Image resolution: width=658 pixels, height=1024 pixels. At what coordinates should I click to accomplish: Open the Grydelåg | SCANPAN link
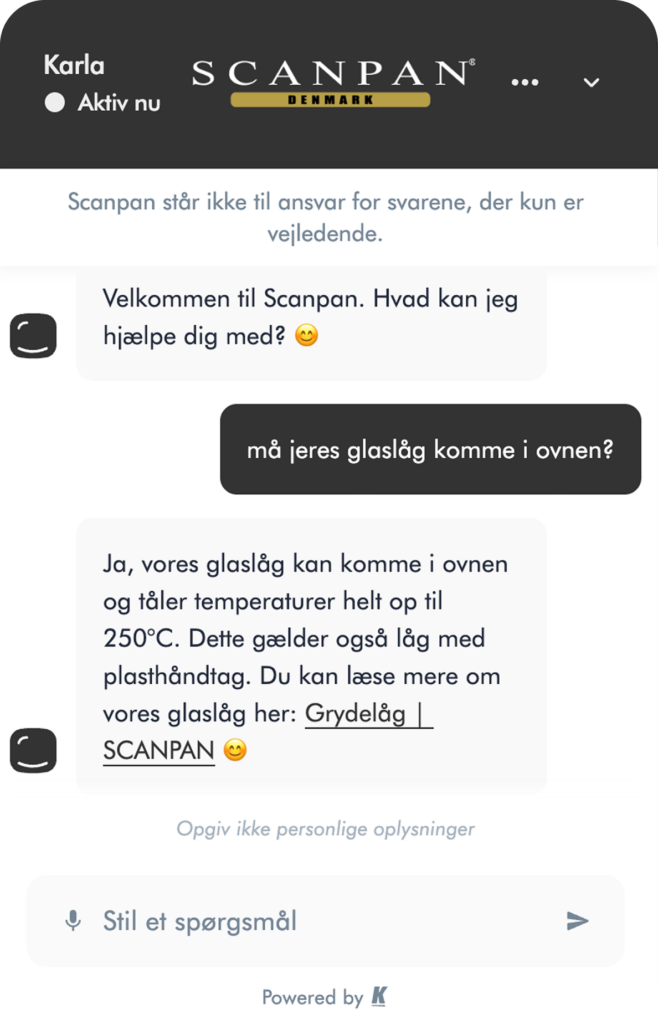pyautogui.click(x=368, y=714)
